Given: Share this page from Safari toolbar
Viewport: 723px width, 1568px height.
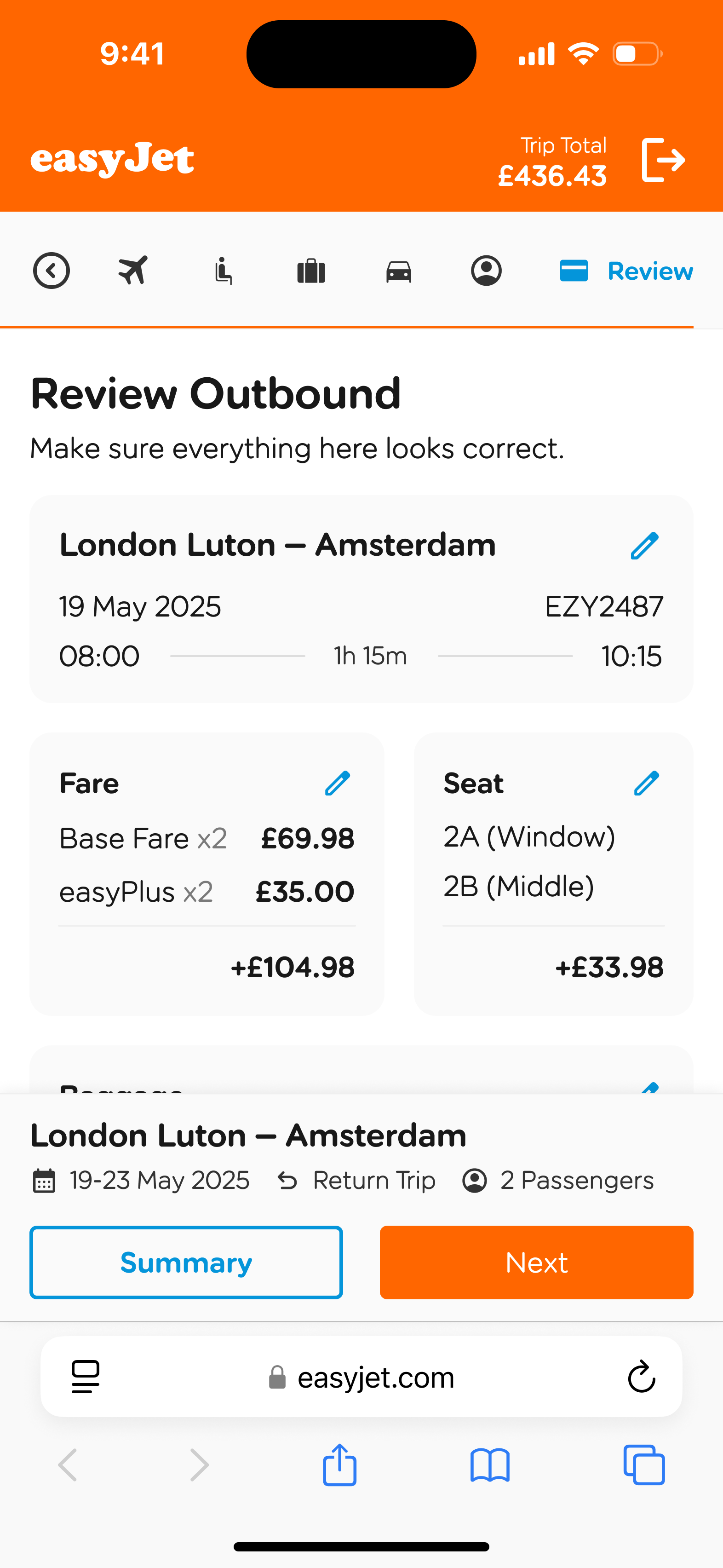Looking at the screenshot, I should pyautogui.click(x=339, y=1464).
